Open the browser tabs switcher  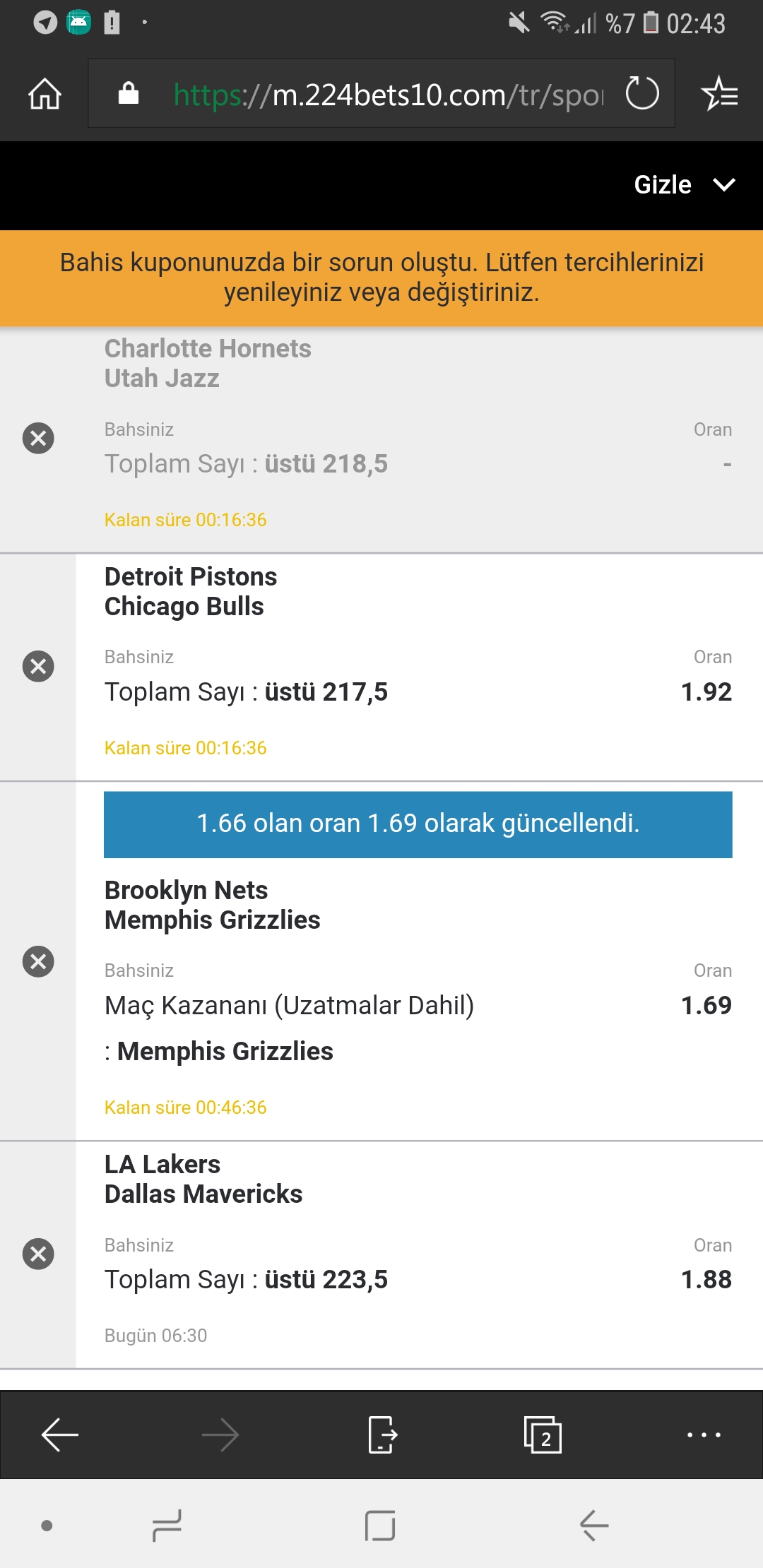click(543, 1435)
